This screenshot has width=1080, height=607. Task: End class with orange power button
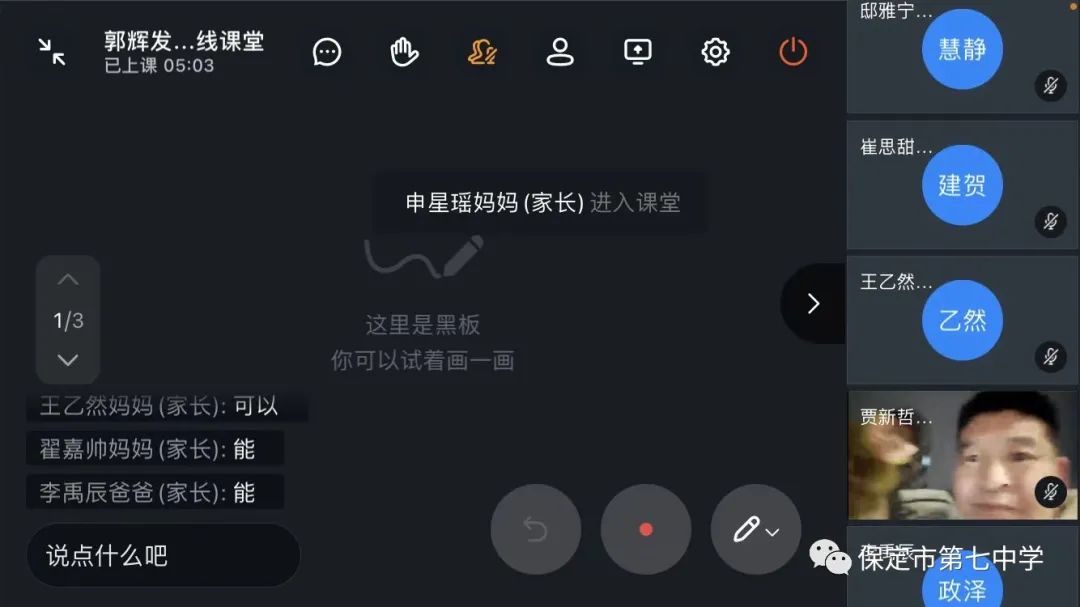793,52
